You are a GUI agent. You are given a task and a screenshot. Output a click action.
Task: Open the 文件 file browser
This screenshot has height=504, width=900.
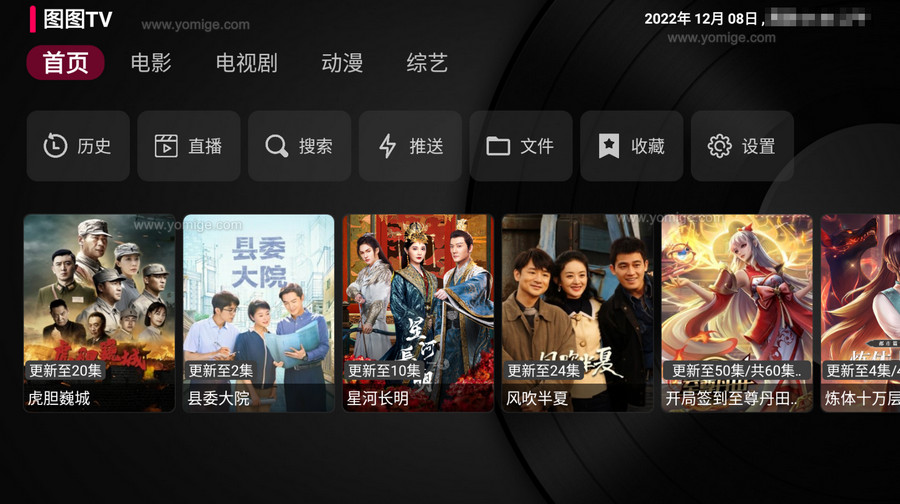[x=521, y=146]
